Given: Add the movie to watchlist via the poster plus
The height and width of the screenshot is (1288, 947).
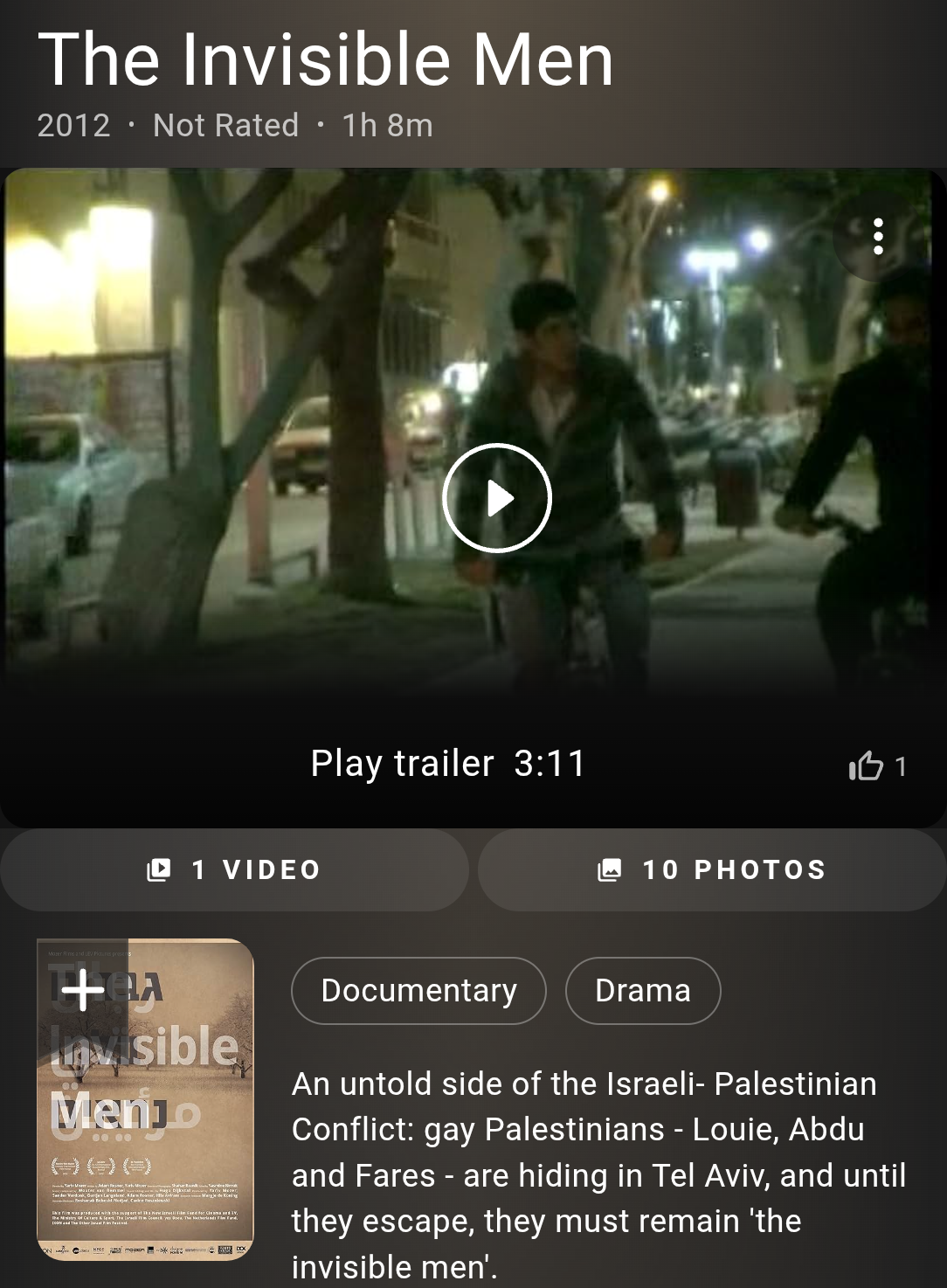Looking at the screenshot, I should (x=83, y=990).
